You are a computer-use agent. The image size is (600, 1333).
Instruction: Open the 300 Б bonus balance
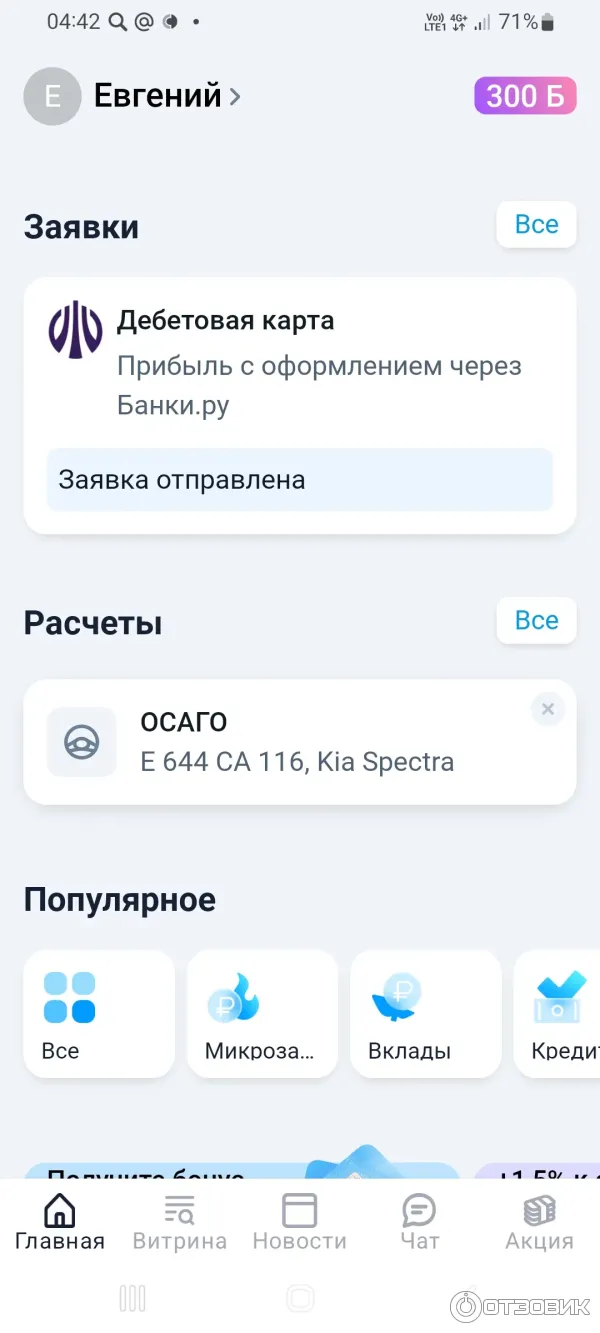[x=525, y=96]
